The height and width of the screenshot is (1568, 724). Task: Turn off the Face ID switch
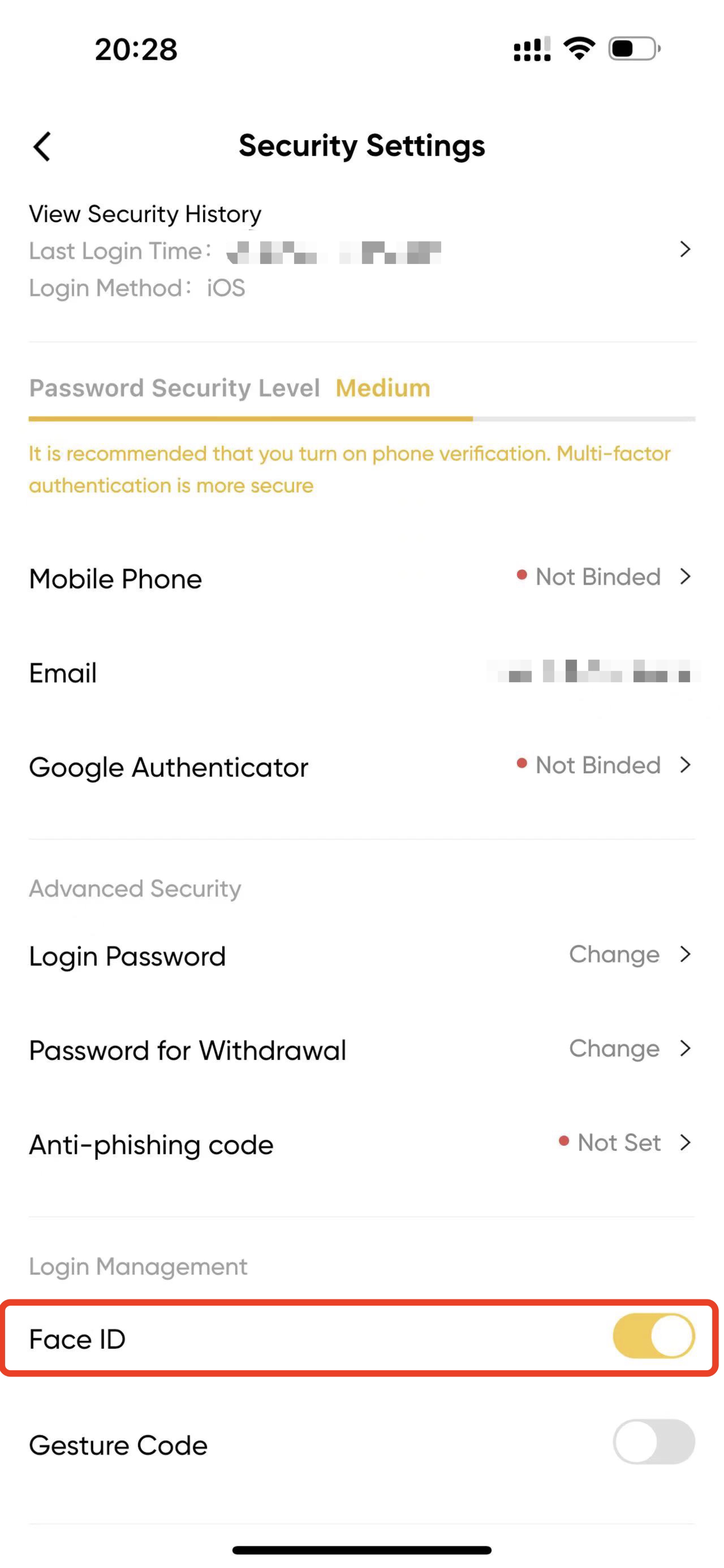(653, 1336)
